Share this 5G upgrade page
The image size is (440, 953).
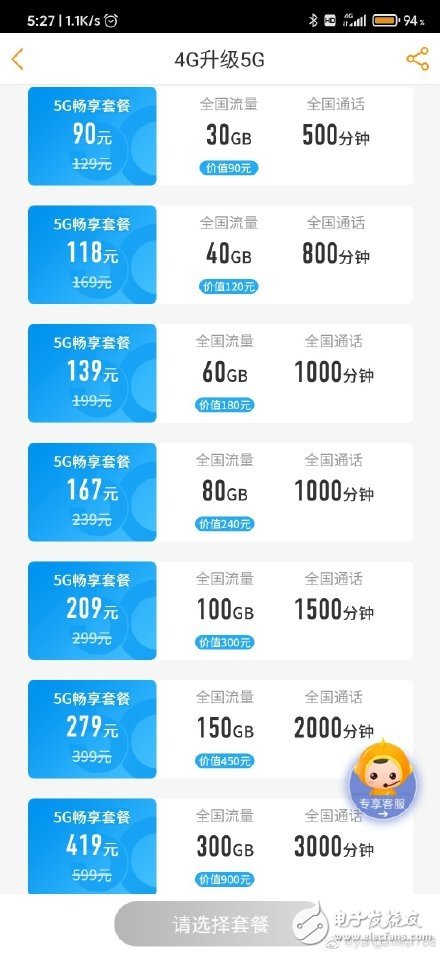[x=418, y=59]
